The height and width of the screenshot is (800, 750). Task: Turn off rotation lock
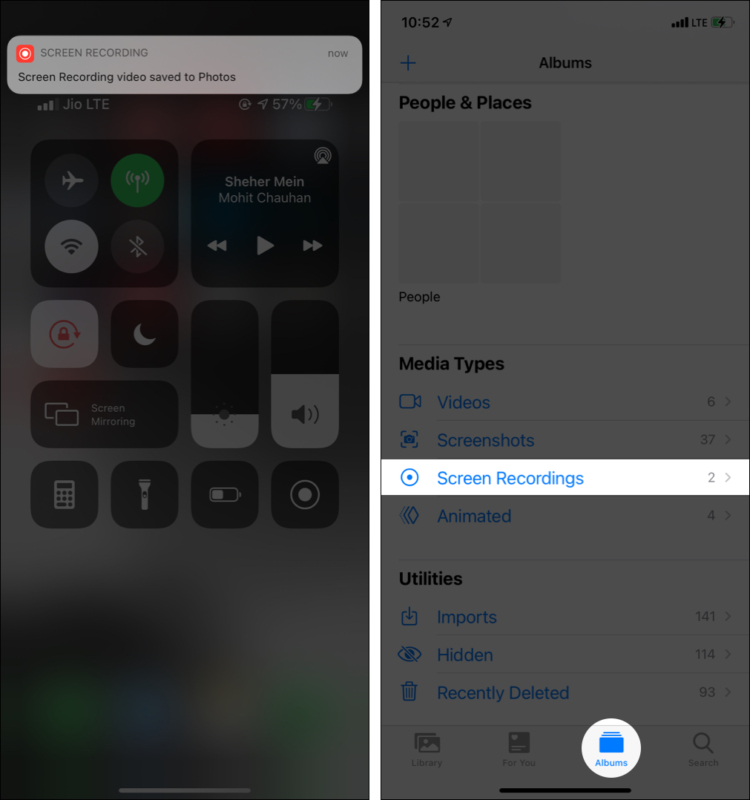tap(64, 334)
